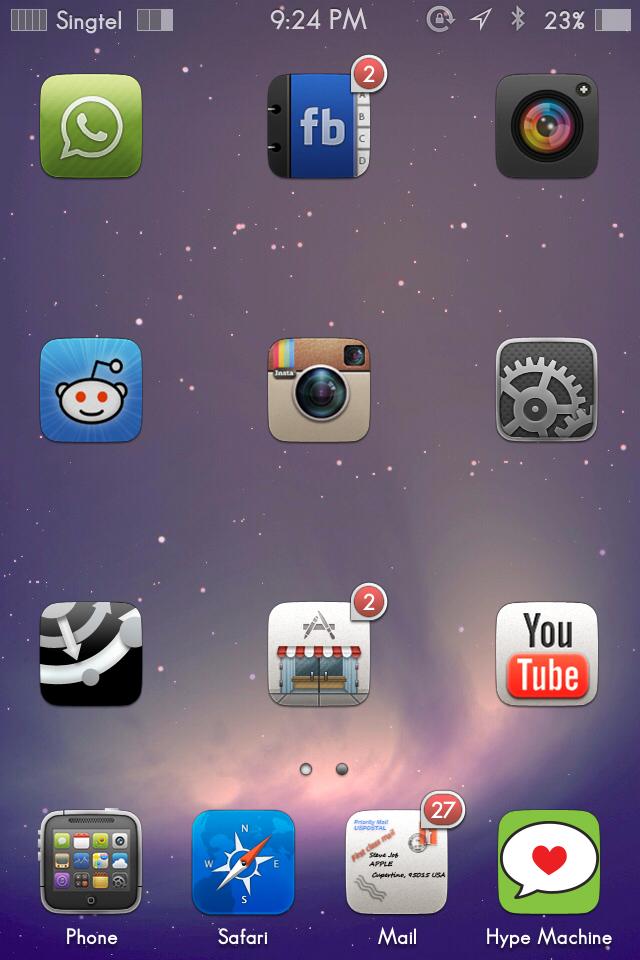This screenshot has width=640, height=960.
Task: Open the WhatsApp app
Action: tap(91, 126)
